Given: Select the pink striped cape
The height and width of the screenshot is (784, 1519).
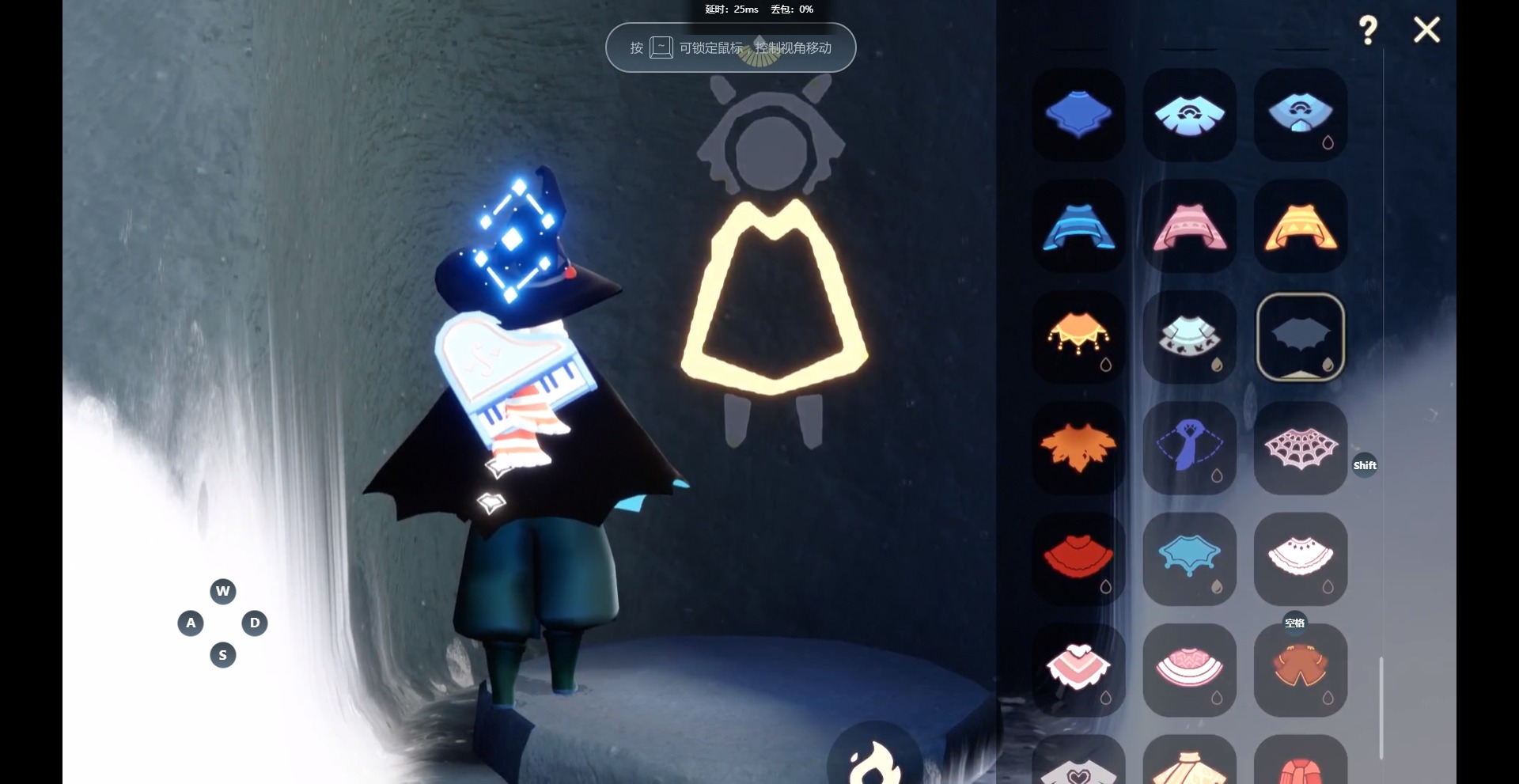Looking at the screenshot, I should click(1189, 226).
